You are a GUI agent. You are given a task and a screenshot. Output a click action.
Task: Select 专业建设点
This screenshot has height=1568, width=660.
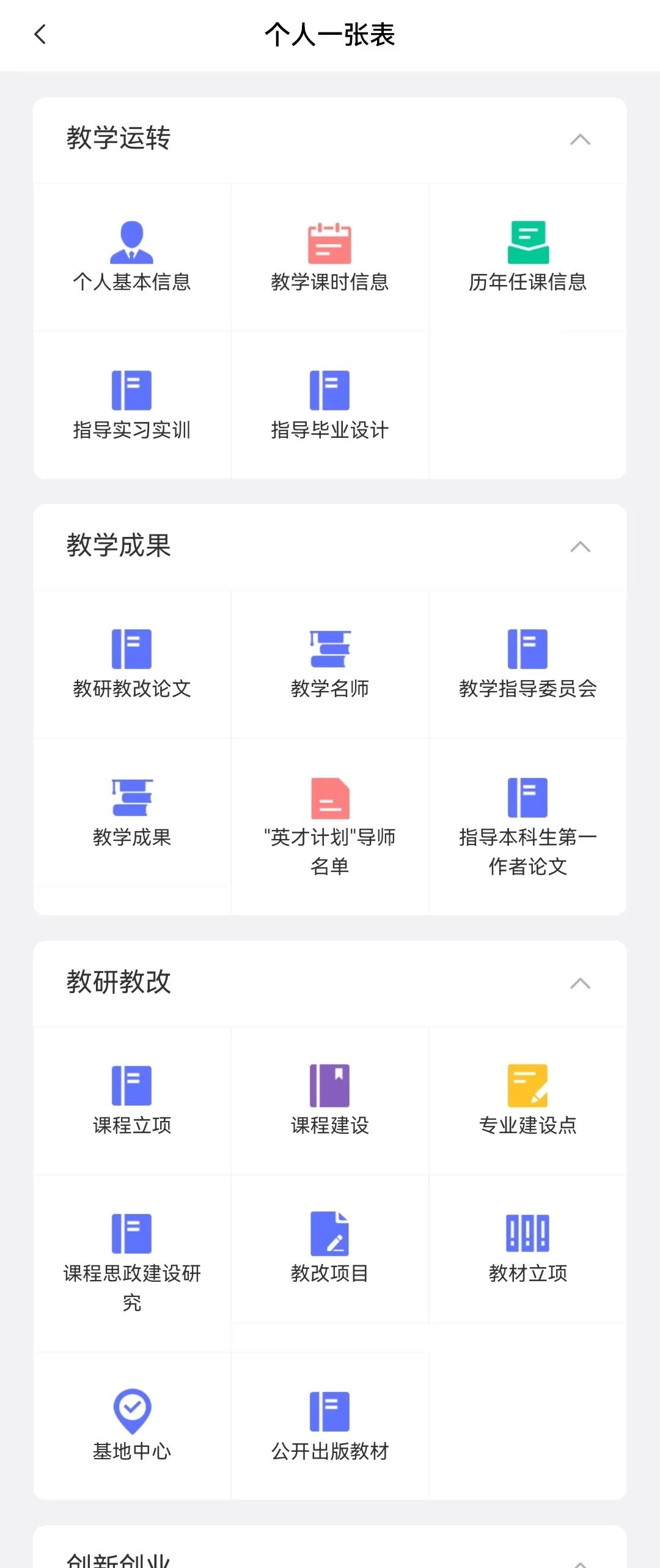pyautogui.click(x=527, y=1100)
